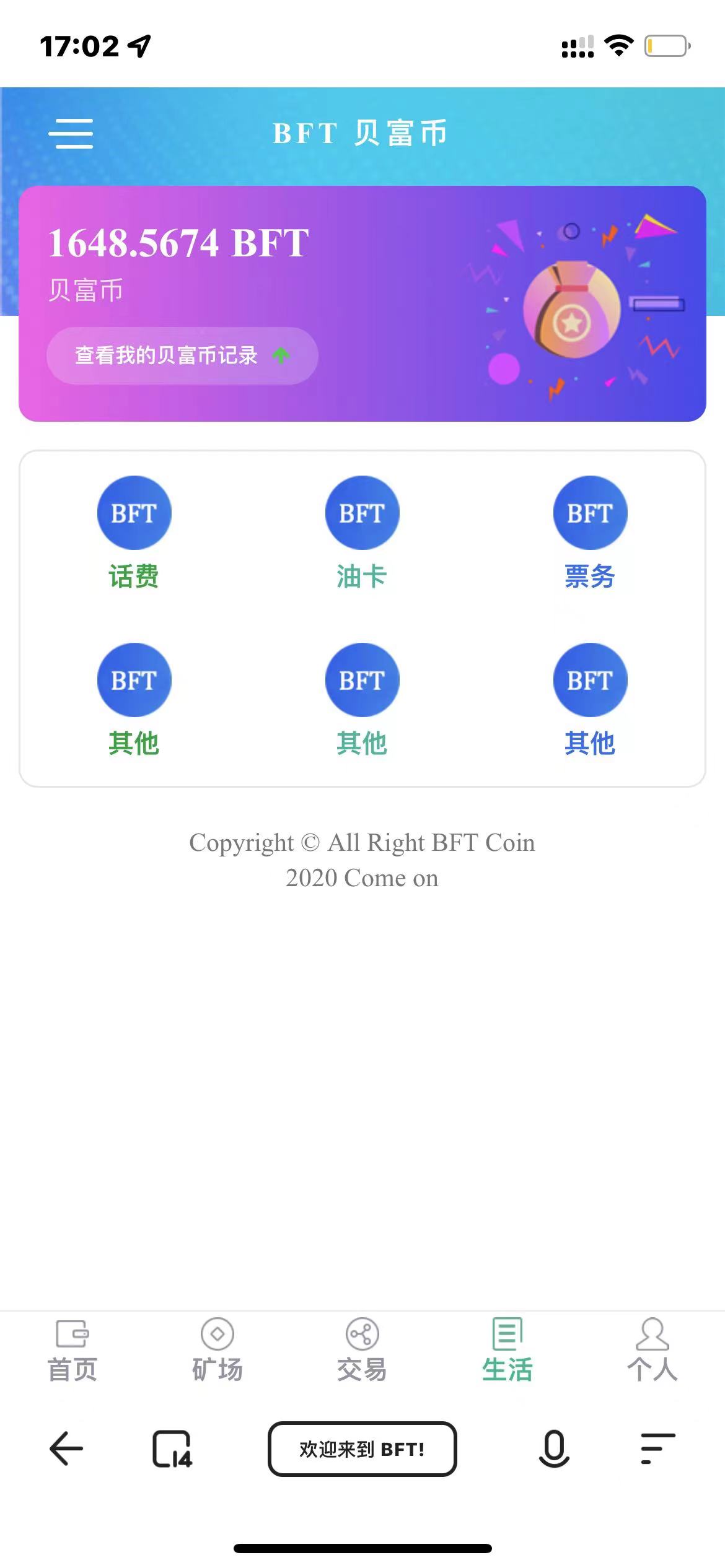Switch to the 矿场 tab

[x=217, y=1350]
